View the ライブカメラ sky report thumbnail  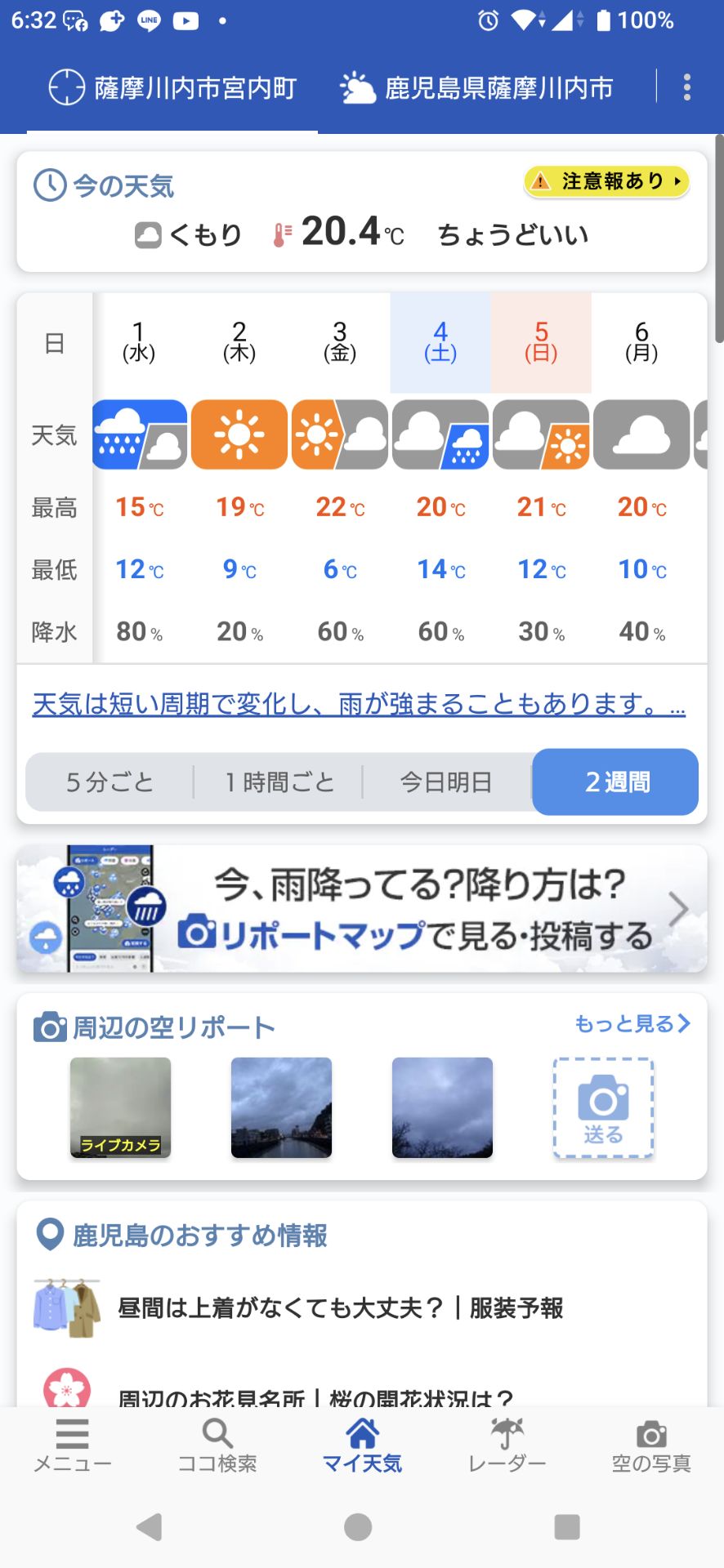[x=119, y=1107]
